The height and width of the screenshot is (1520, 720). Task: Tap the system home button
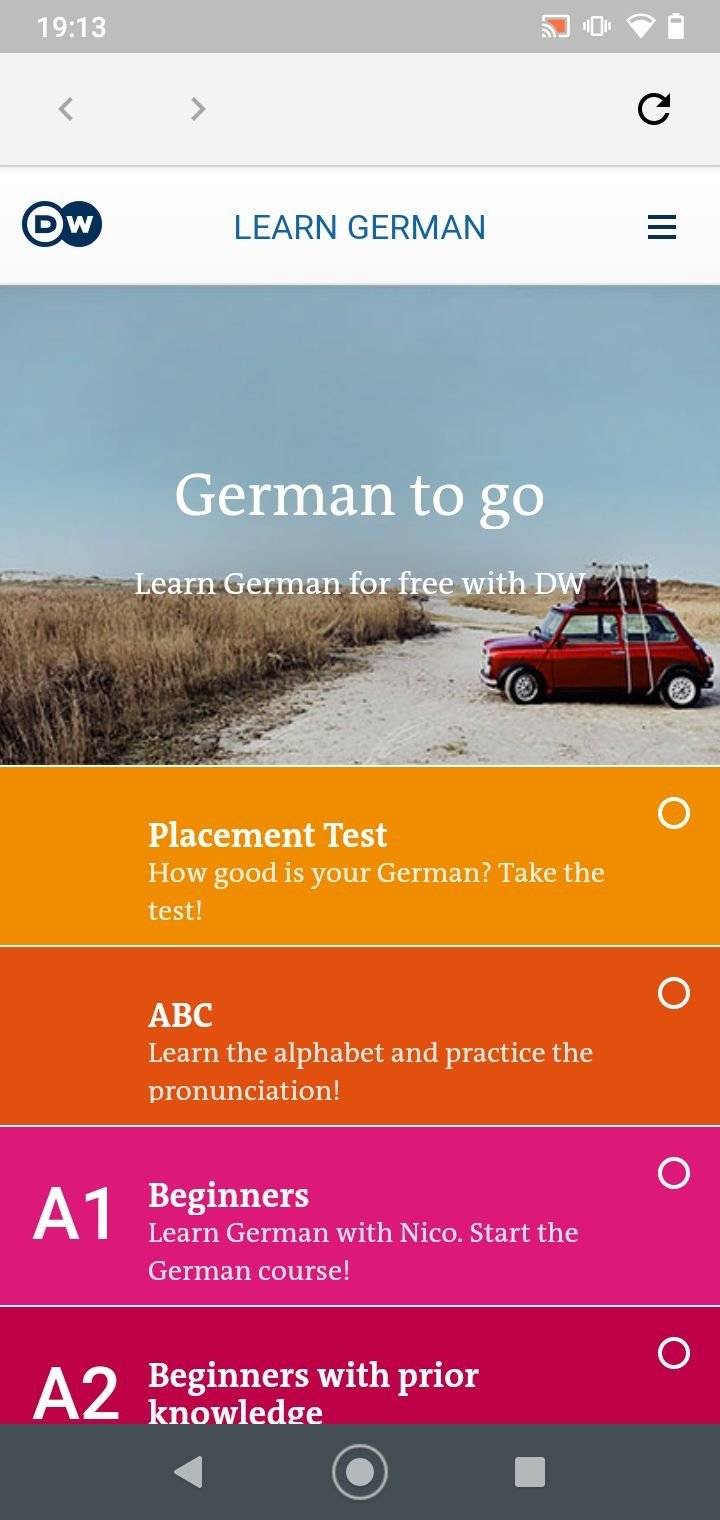[360, 1472]
